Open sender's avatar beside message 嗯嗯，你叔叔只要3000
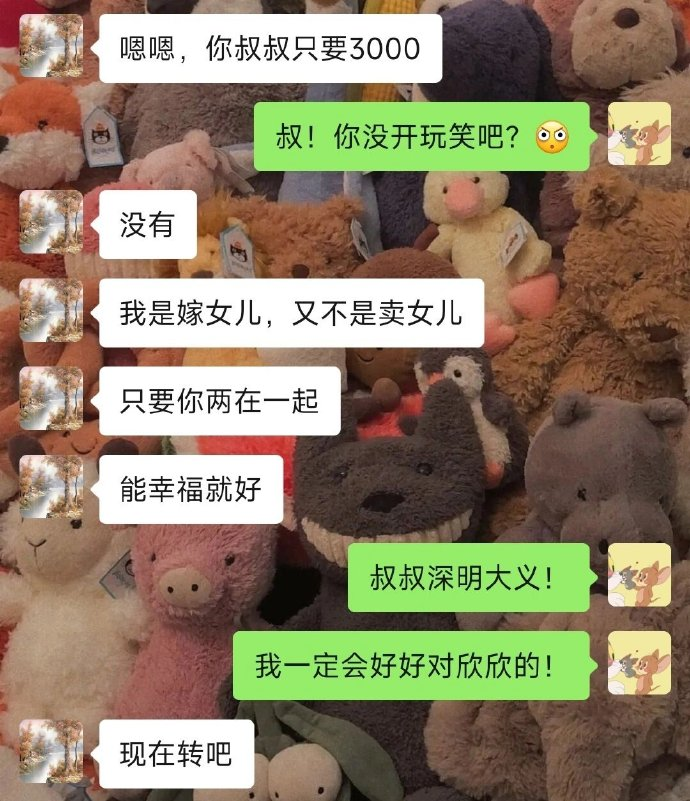The image size is (690, 801). click(x=51, y=47)
